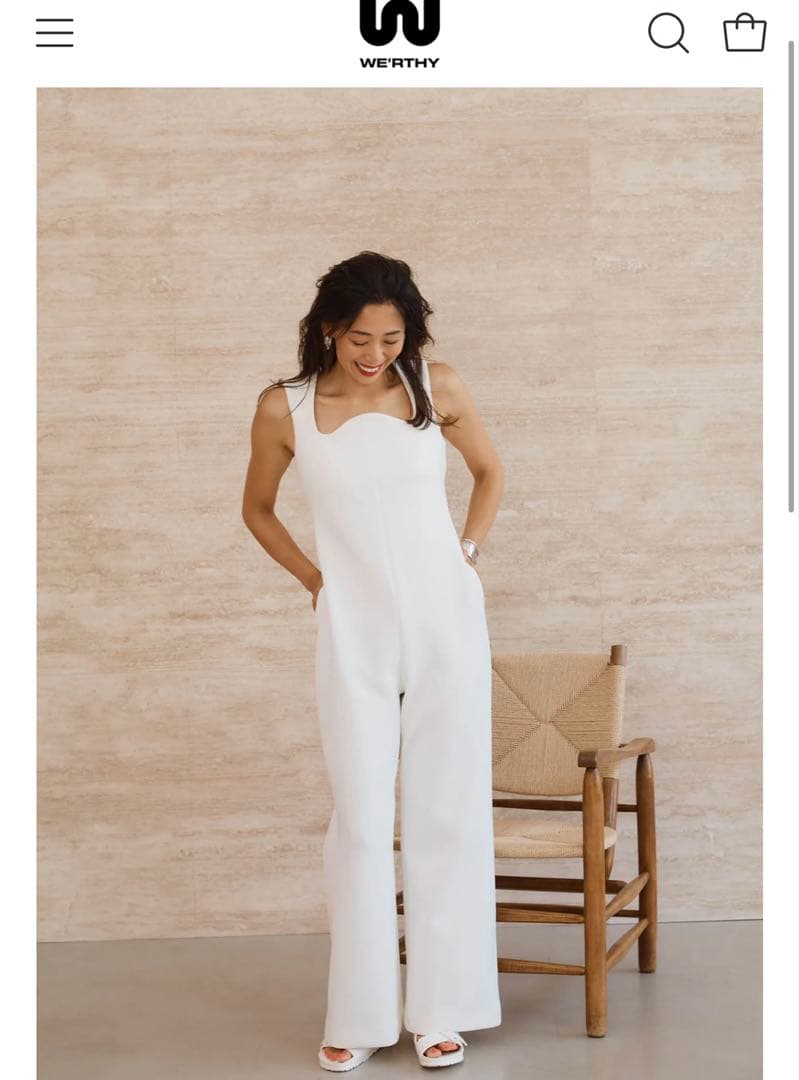Viewport: 799px width, 1080px height.
Task: Open the shopping bag cart
Action: [x=744, y=33]
